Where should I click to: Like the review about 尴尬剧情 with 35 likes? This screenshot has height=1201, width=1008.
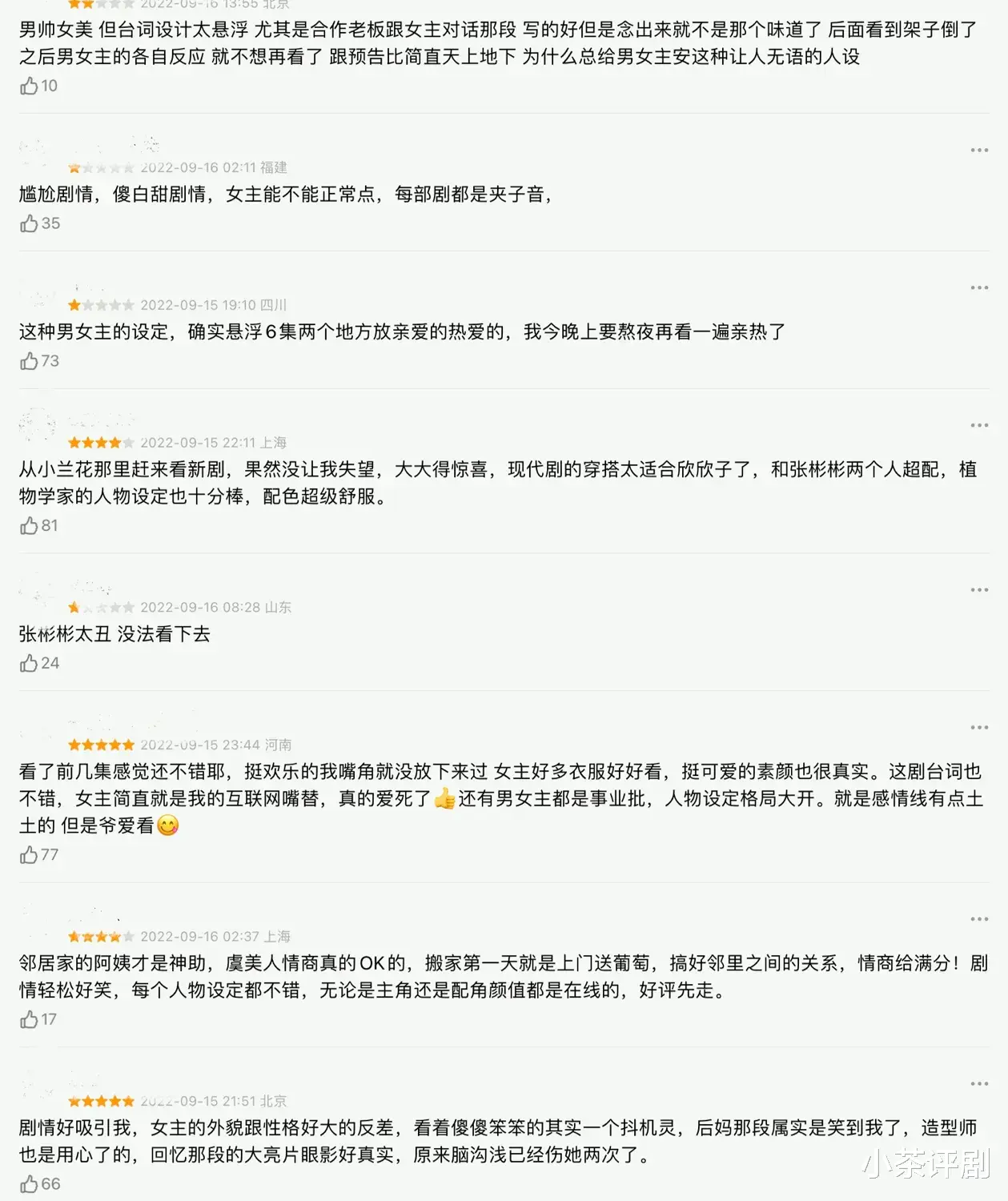coord(29,227)
